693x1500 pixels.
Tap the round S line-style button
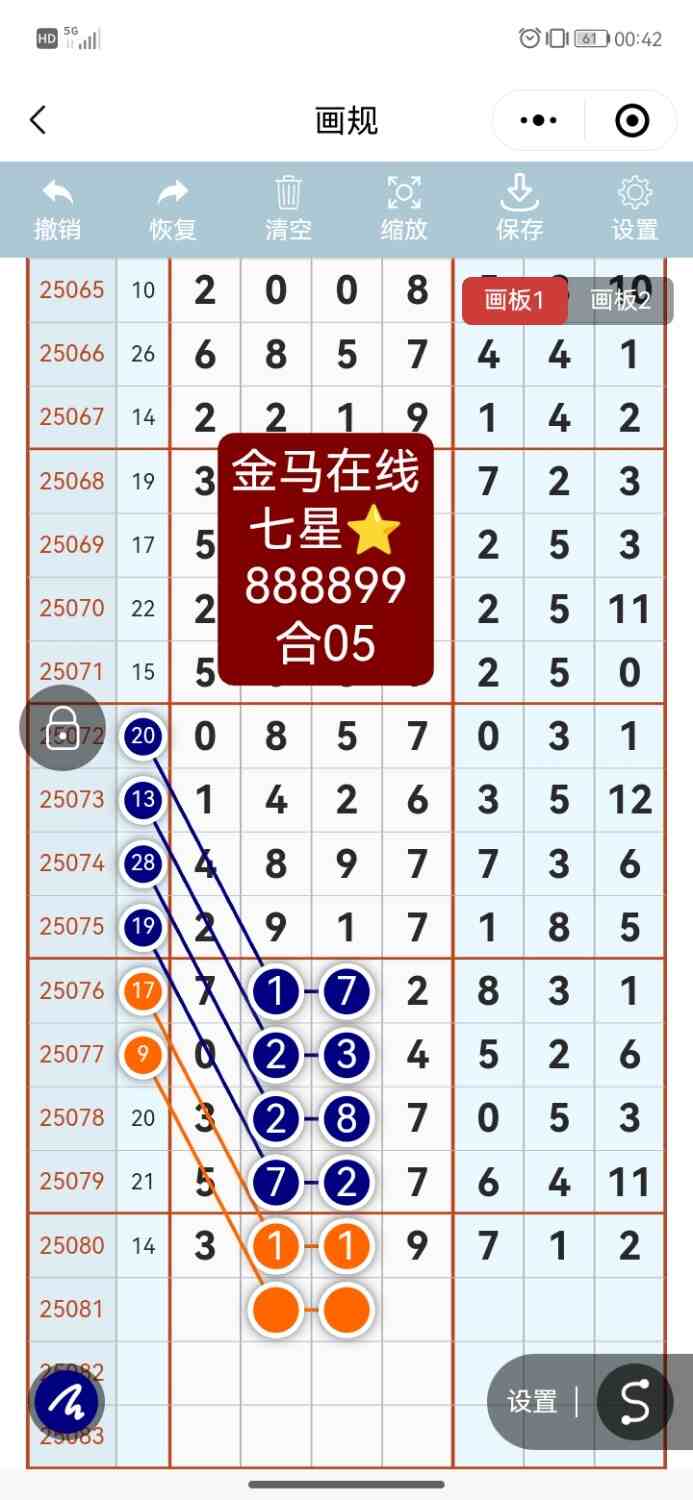click(x=635, y=1402)
